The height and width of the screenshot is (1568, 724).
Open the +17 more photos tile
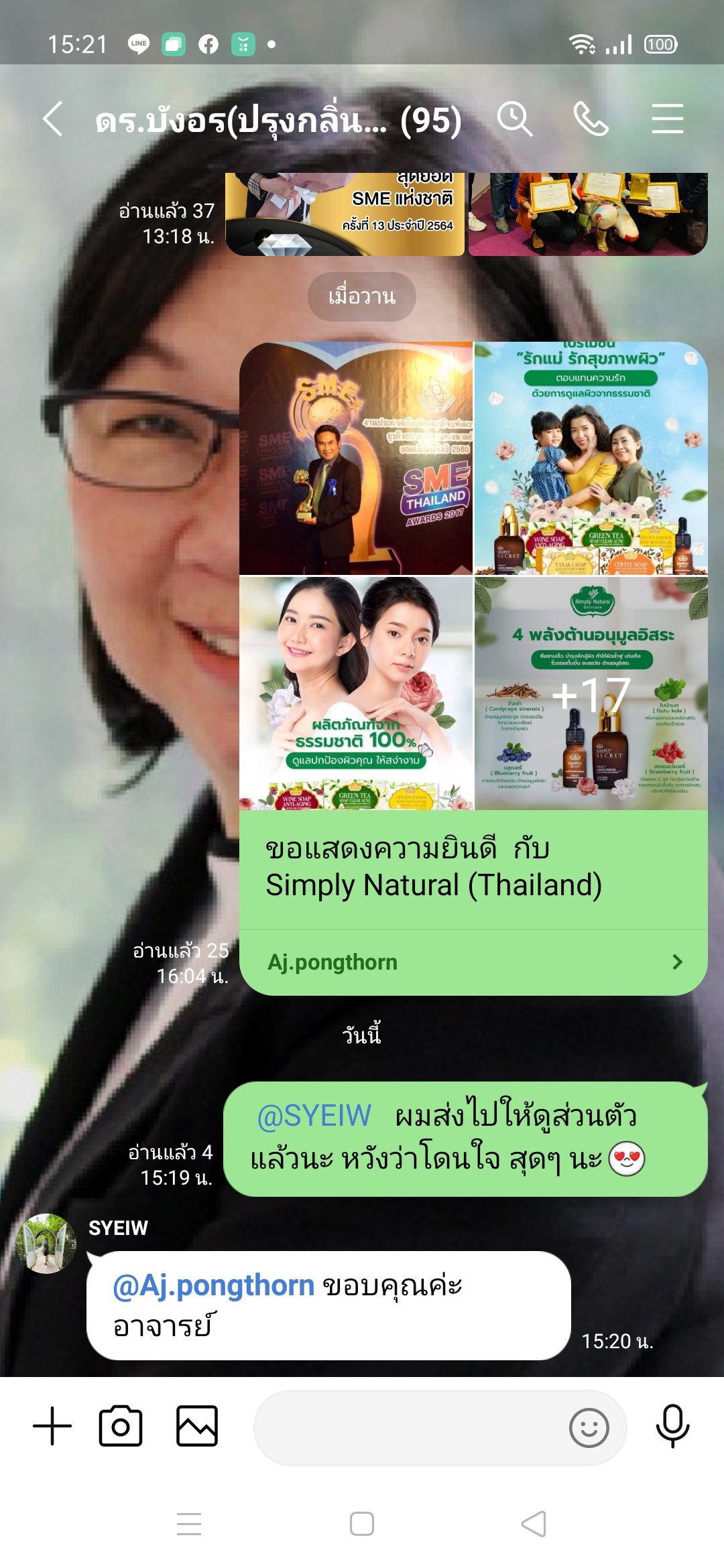coord(591,694)
